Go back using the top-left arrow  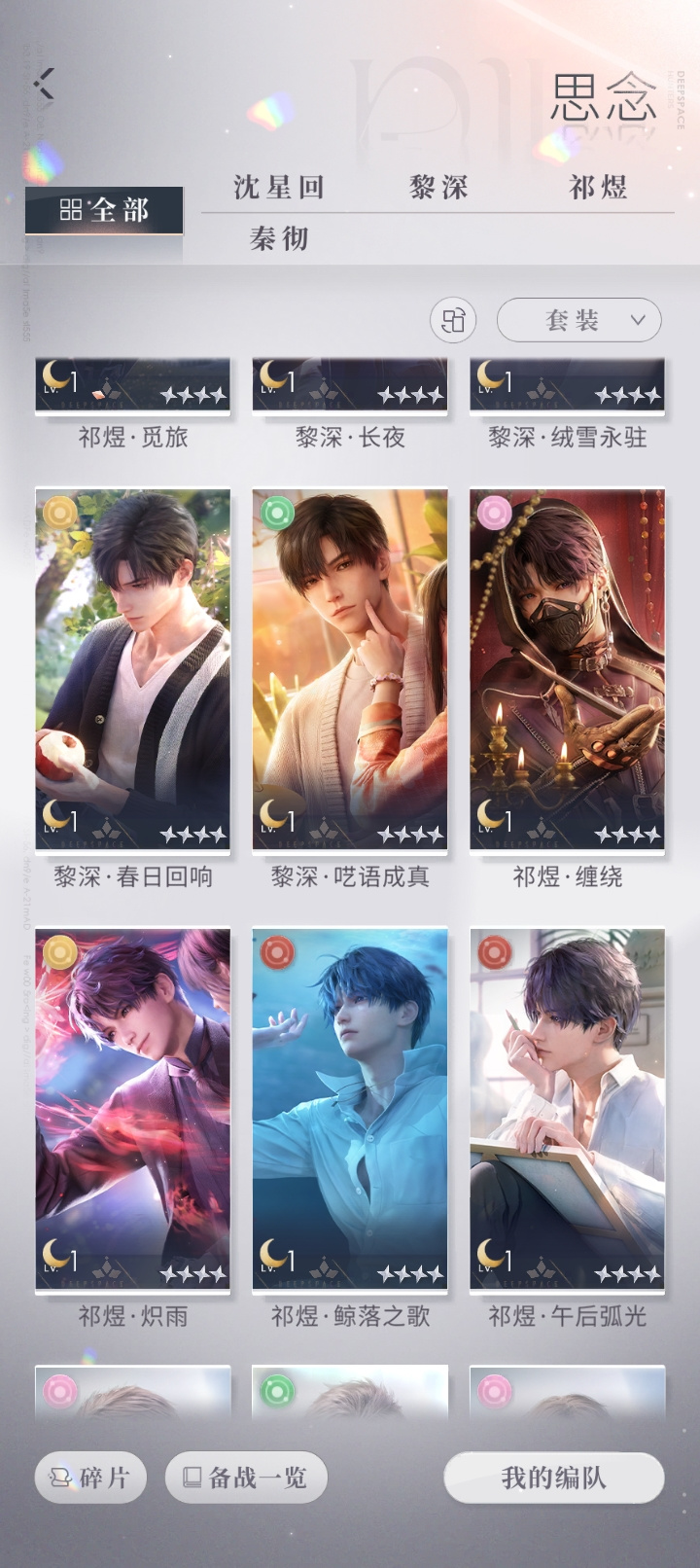coord(44,84)
